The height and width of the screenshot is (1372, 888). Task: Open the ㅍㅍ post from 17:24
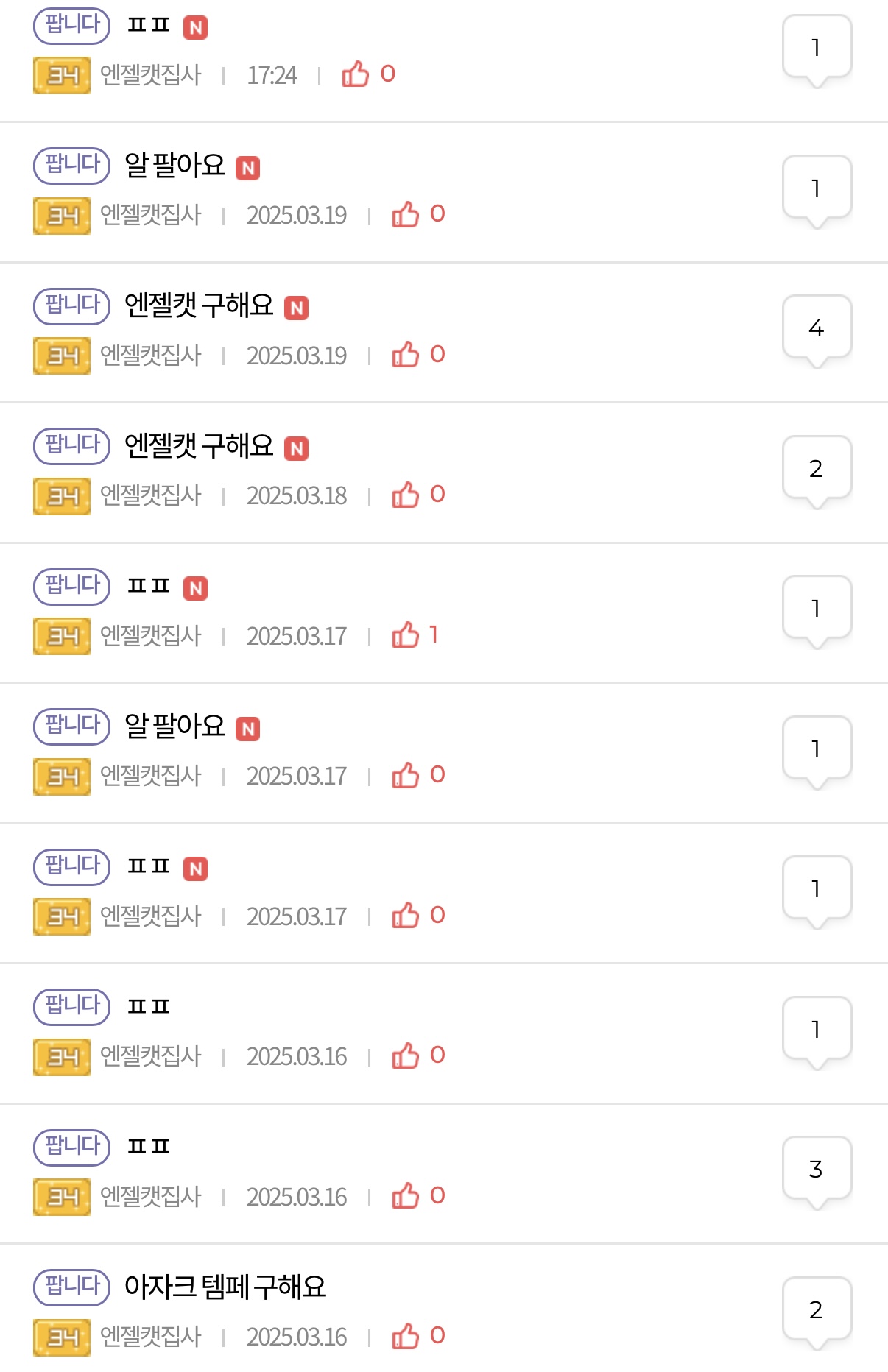148,26
